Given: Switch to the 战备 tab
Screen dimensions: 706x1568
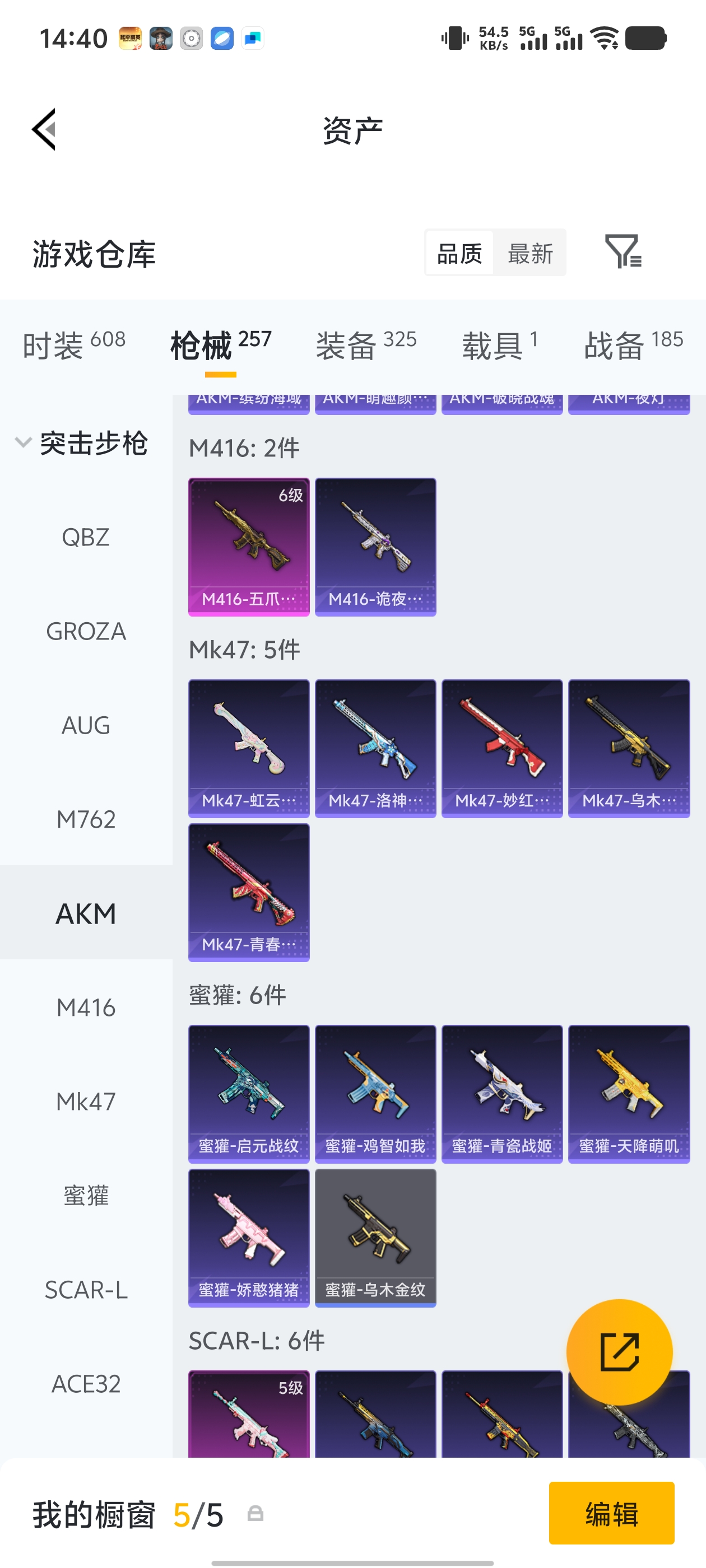Looking at the screenshot, I should point(633,345).
